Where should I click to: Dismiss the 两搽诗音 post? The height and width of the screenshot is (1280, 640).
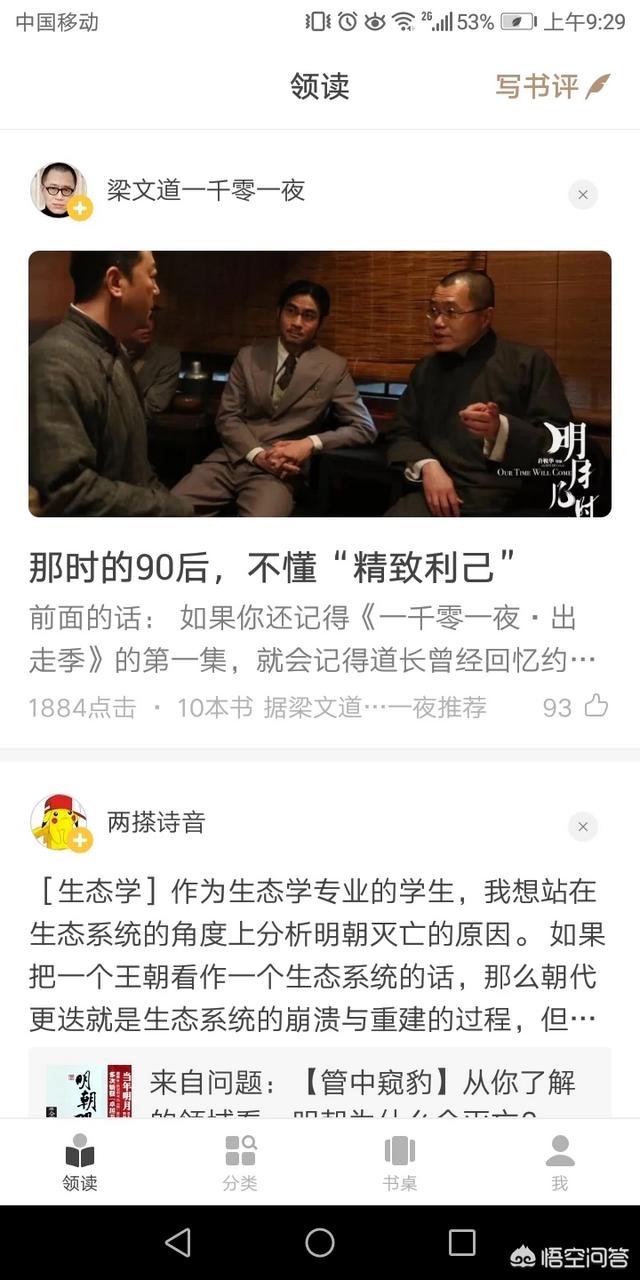pyautogui.click(x=583, y=826)
